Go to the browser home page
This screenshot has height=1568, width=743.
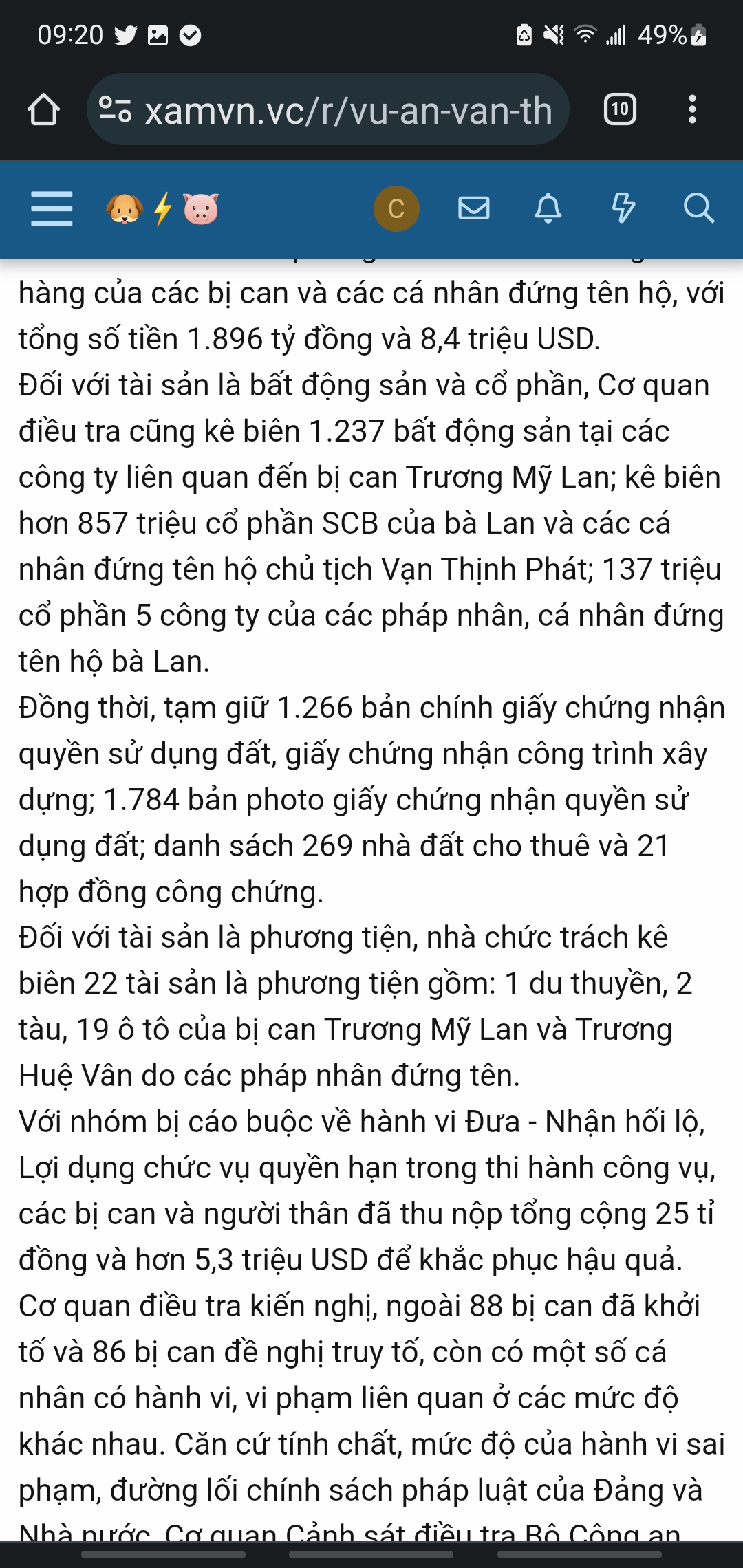click(x=43, y=109)
